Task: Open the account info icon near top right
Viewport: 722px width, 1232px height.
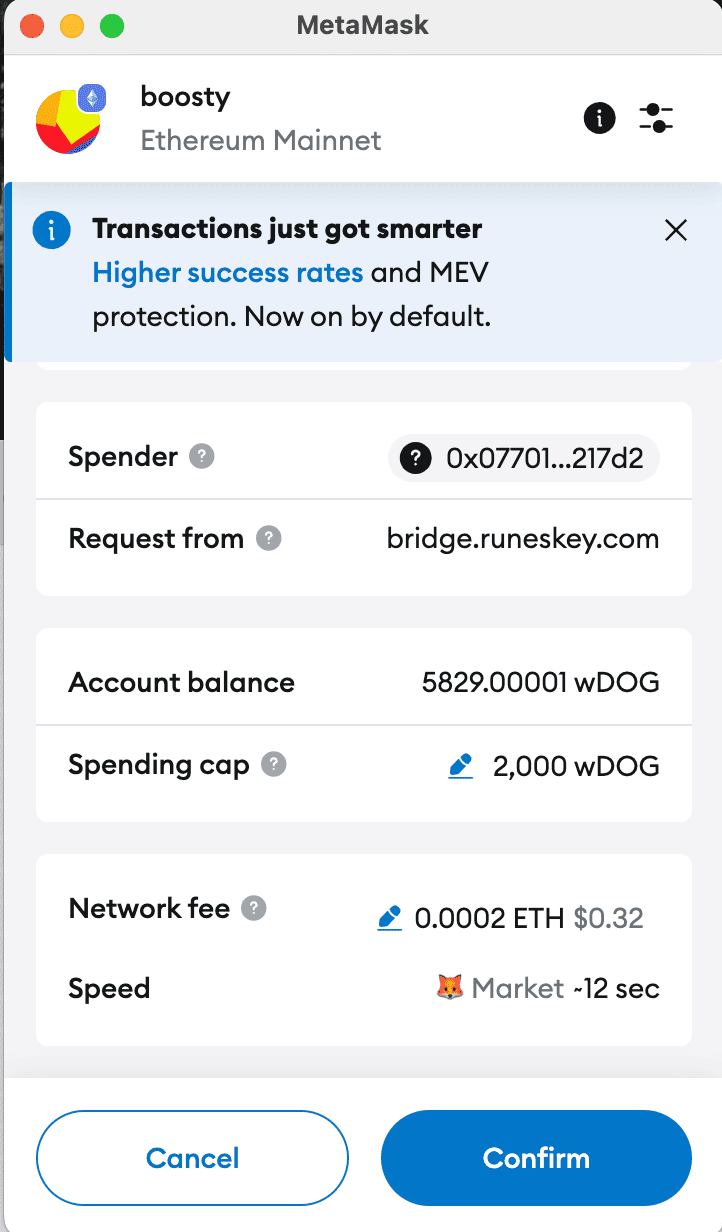Action: point(599,118)
